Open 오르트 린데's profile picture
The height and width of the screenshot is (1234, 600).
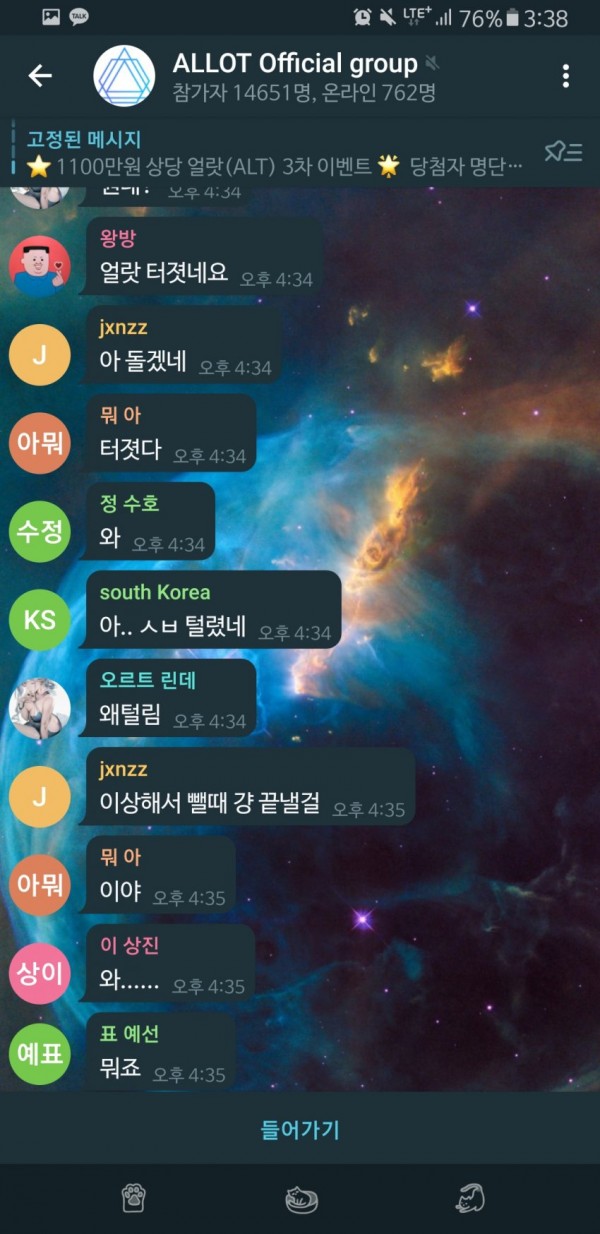pos(39,708)
